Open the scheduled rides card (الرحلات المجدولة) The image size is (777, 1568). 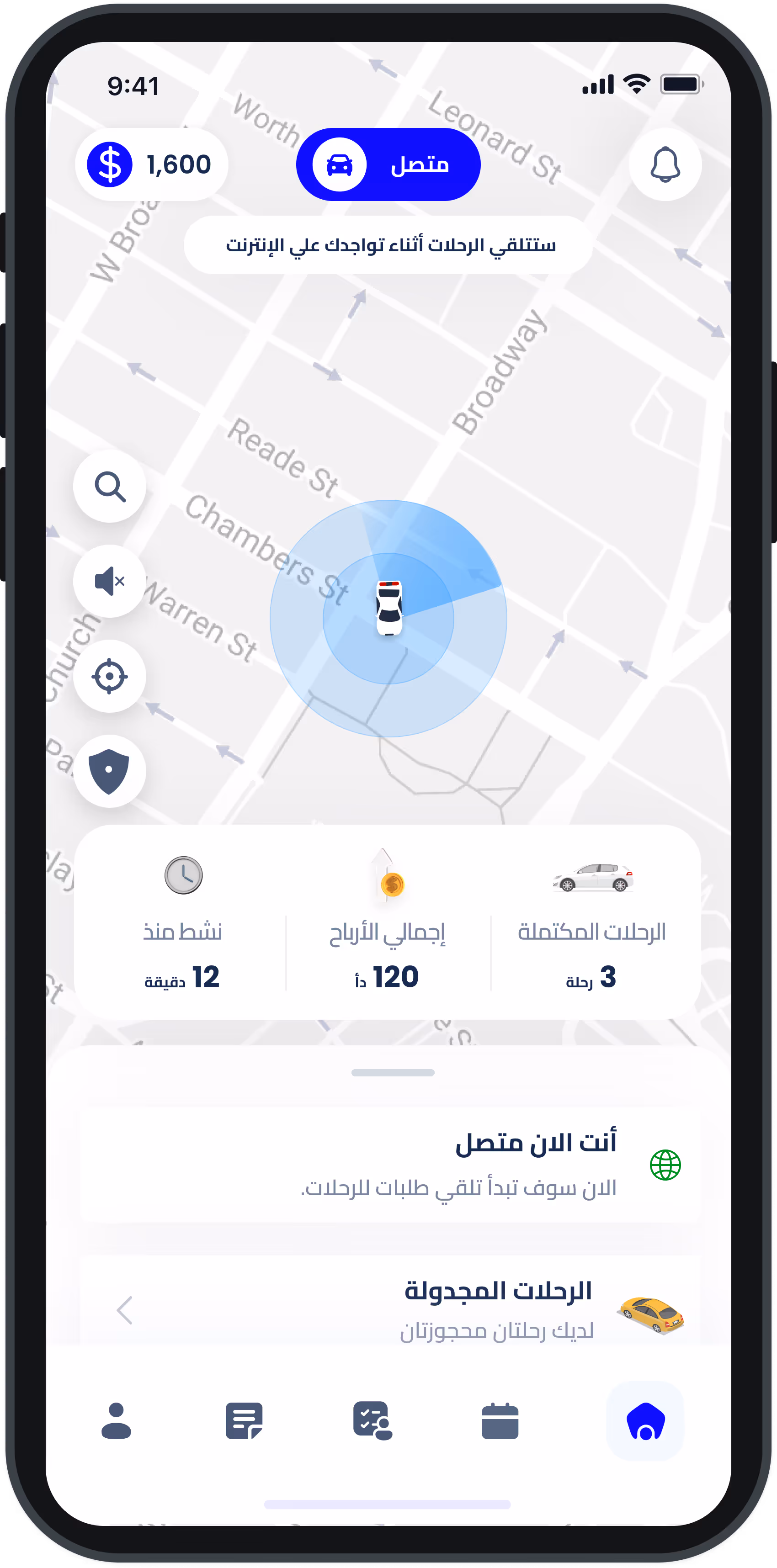pos(390,1308)
